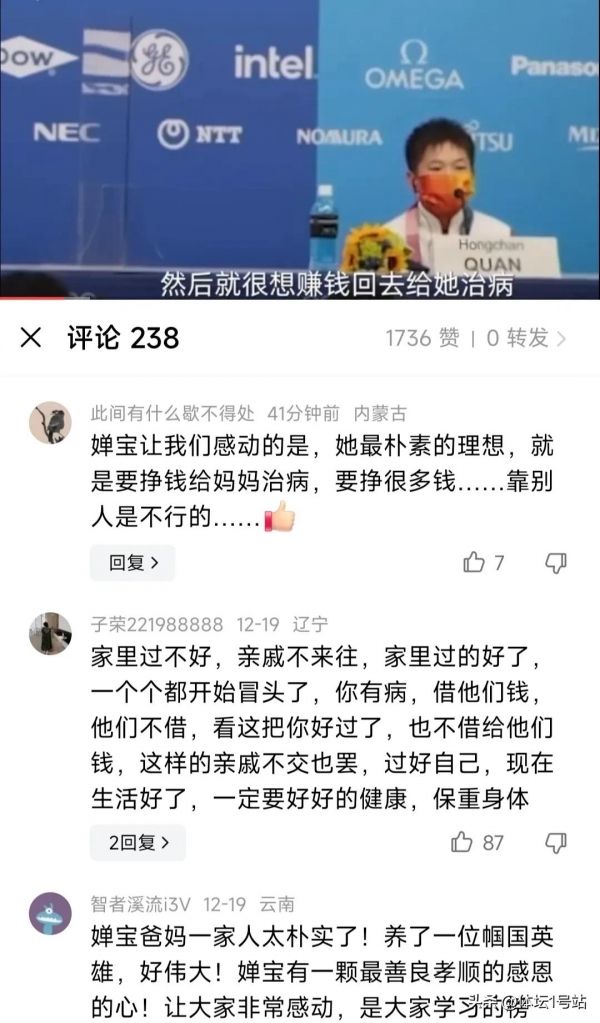Image resolution: width=600 pixels, height=1023 pixels.
Task: Expand the 2 replies under 子荣221988888's comment
Action: pyautogui.click(x=138, y=842)
